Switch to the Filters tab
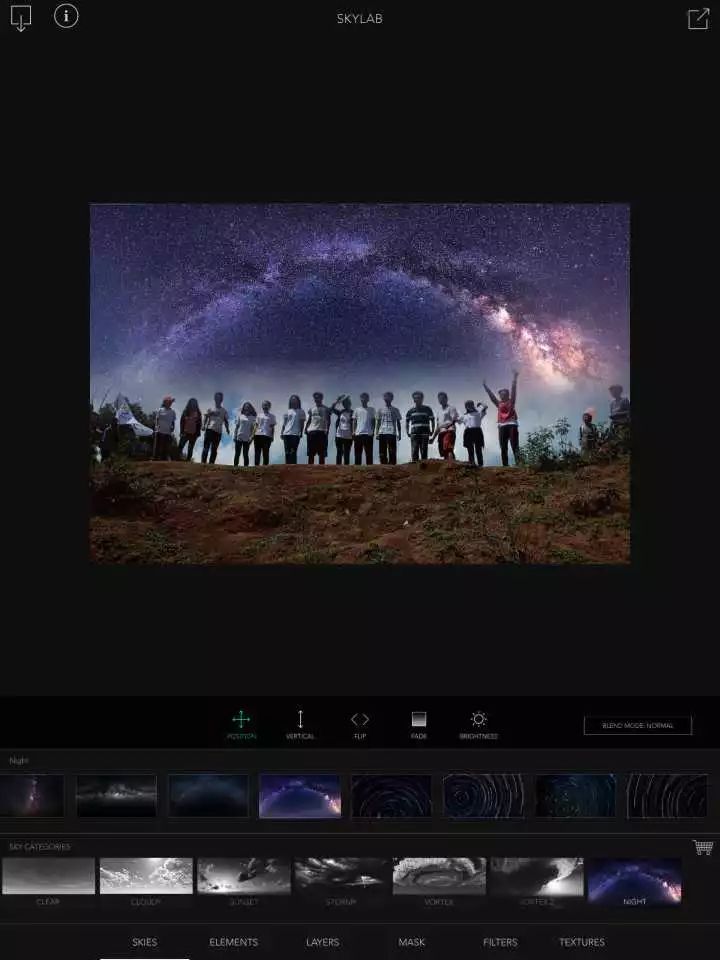The height and width of the screenshot is (960, 720). 500,942
